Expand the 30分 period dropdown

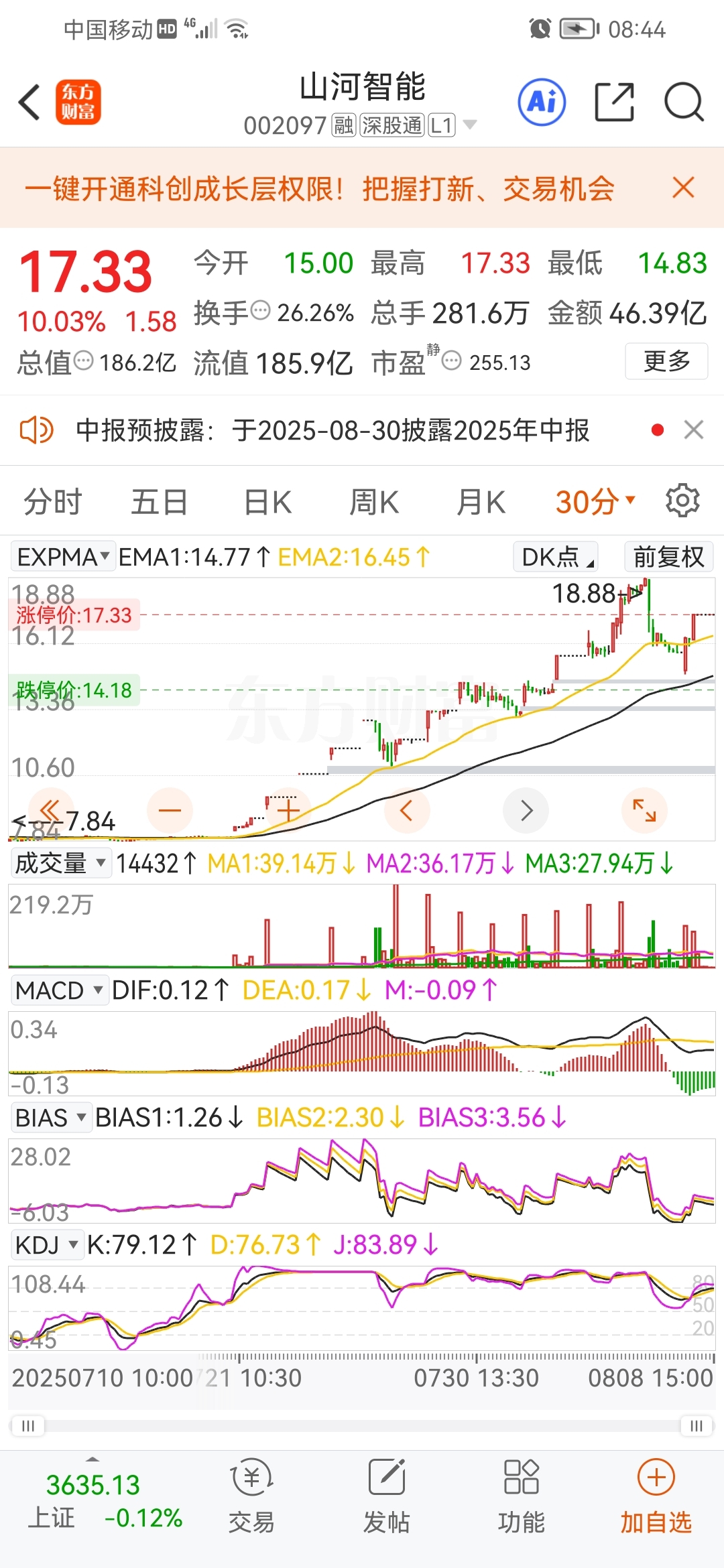[595, 502]
